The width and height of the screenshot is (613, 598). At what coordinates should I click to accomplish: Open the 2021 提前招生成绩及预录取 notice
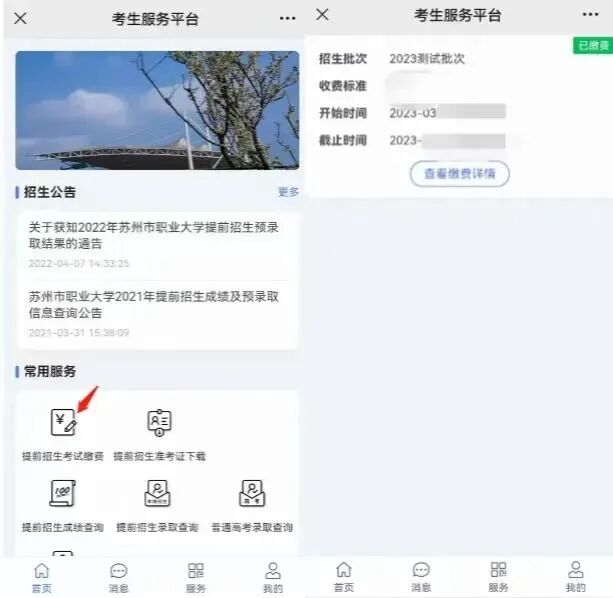point(154,305)
